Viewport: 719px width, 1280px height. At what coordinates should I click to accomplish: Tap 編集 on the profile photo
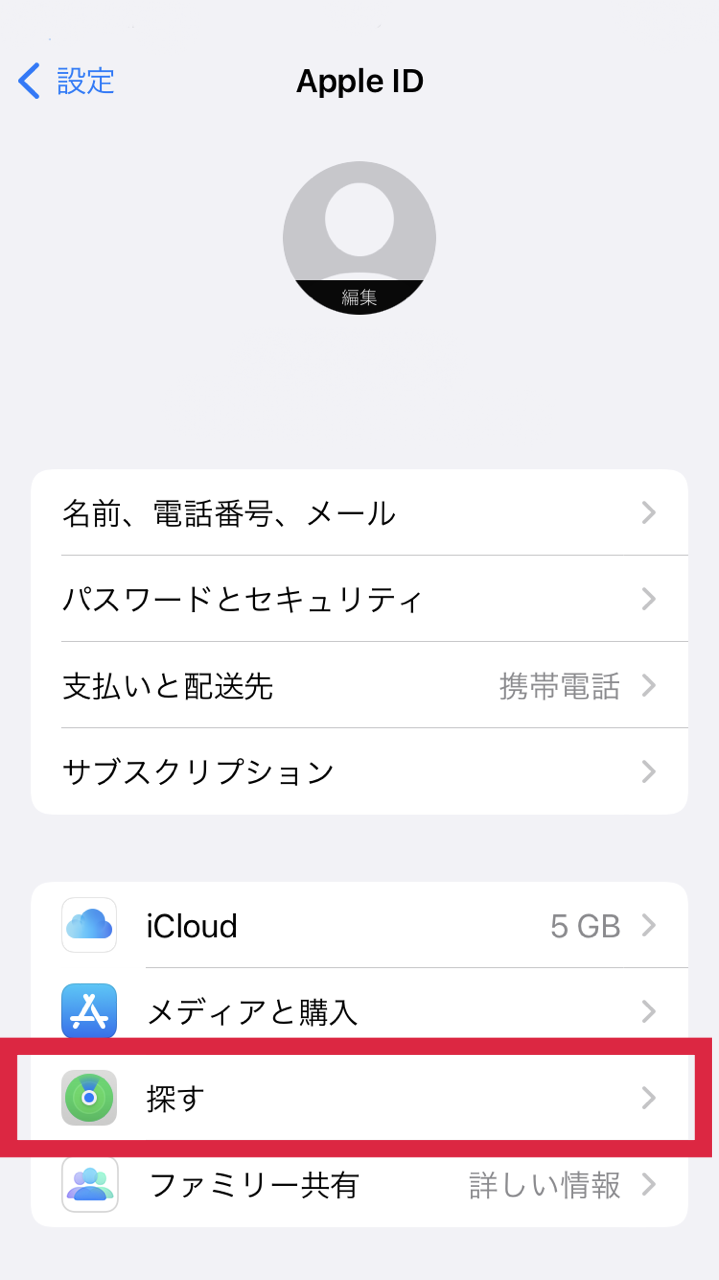click(359, 297)
